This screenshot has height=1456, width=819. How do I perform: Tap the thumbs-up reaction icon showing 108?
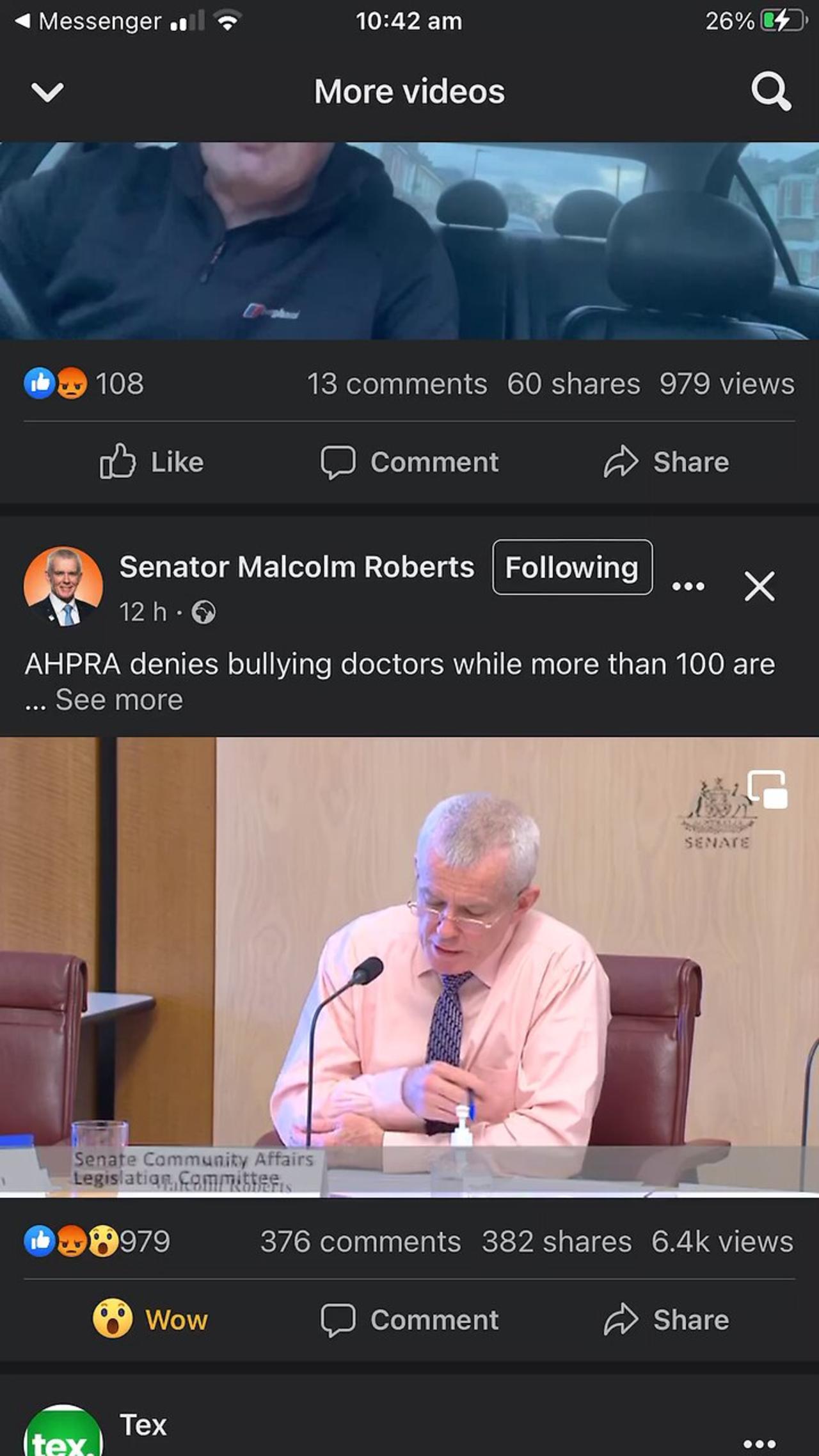click(x=40, y=383)
